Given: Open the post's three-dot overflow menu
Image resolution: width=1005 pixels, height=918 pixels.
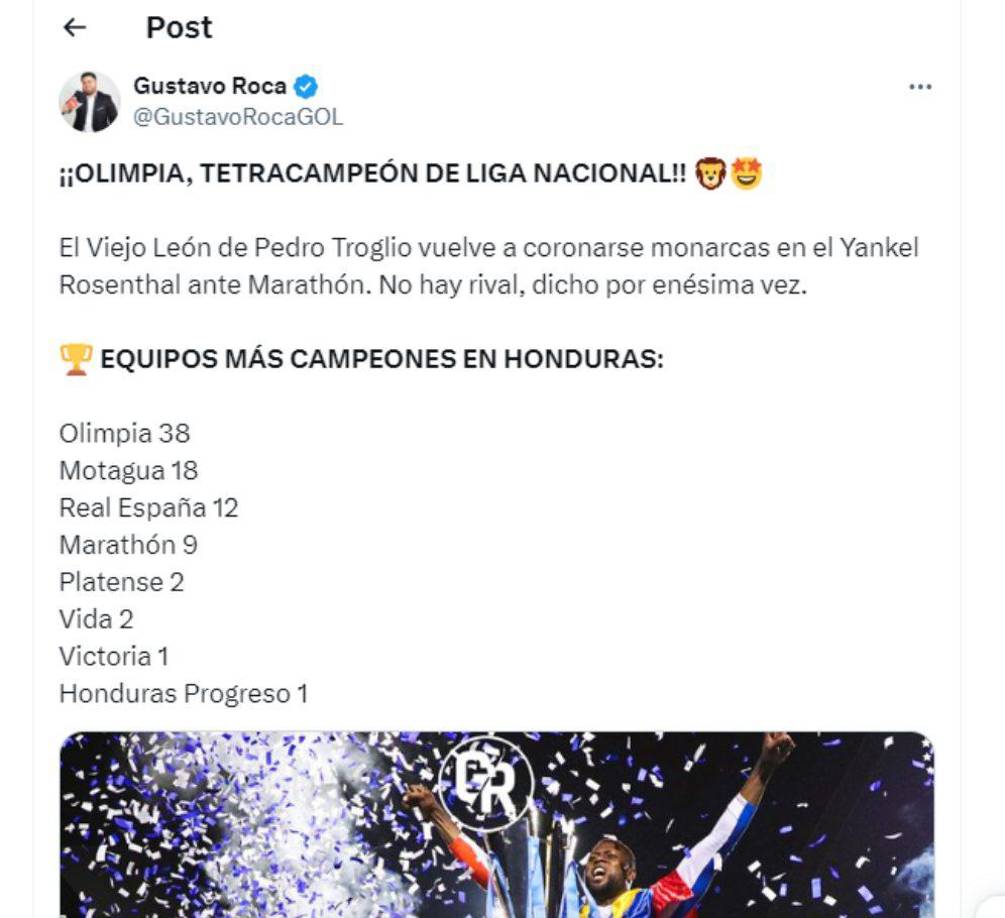Looking at the screenshot, I should click(920, 87).
